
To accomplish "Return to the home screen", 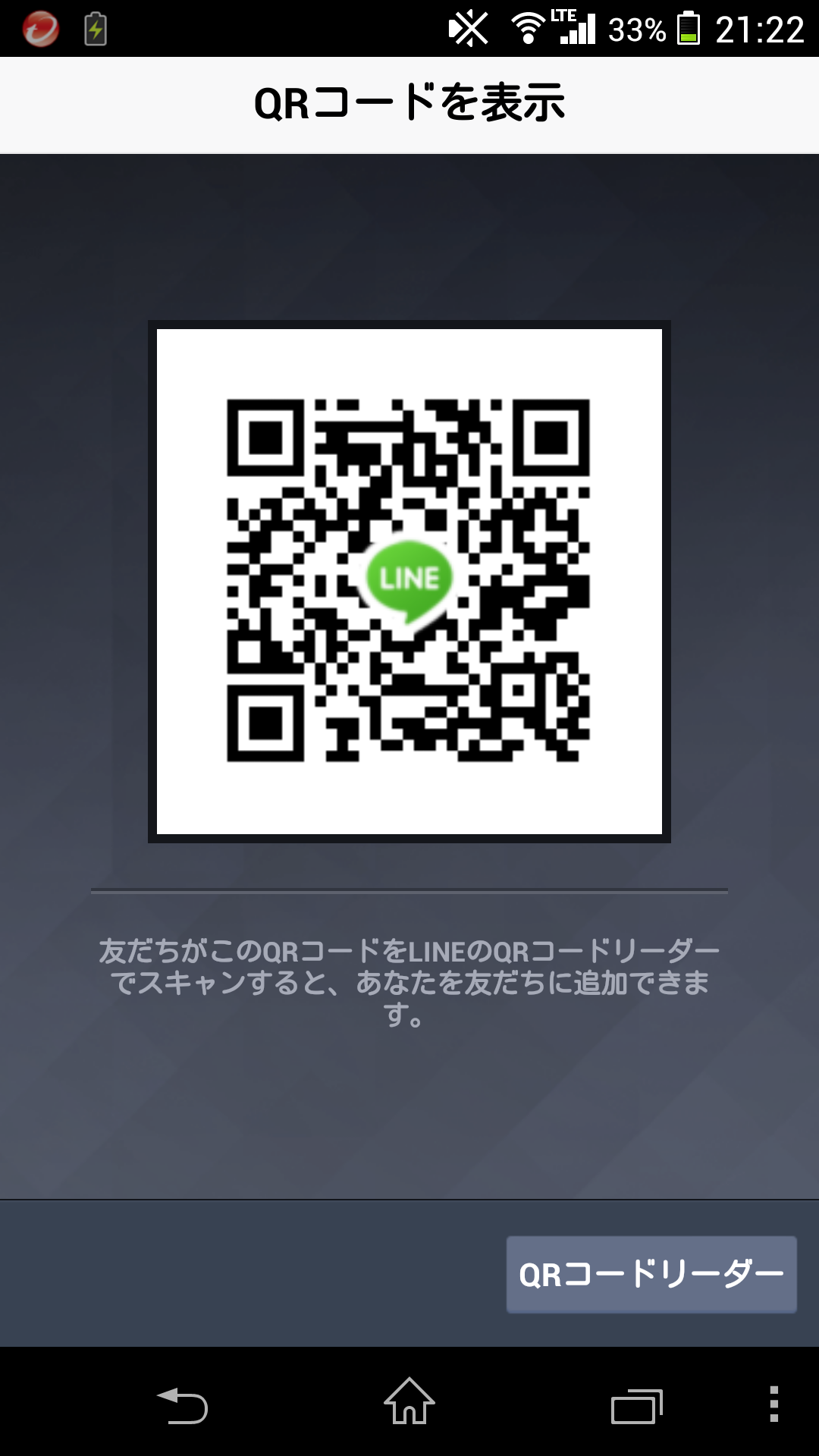I will coord(409,1402).
